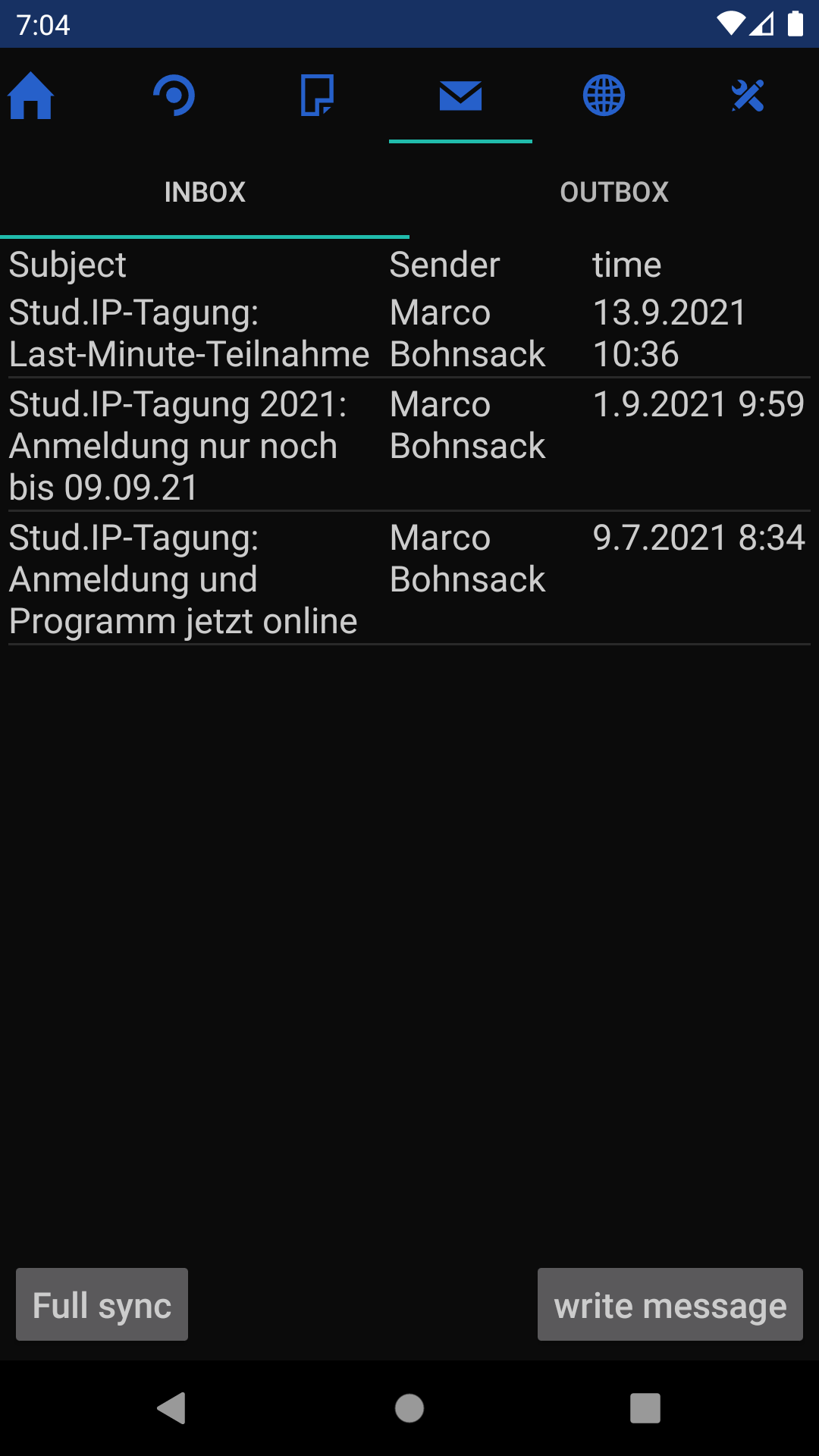
Task: Go to the home tab
Action: tap(31, 96)
